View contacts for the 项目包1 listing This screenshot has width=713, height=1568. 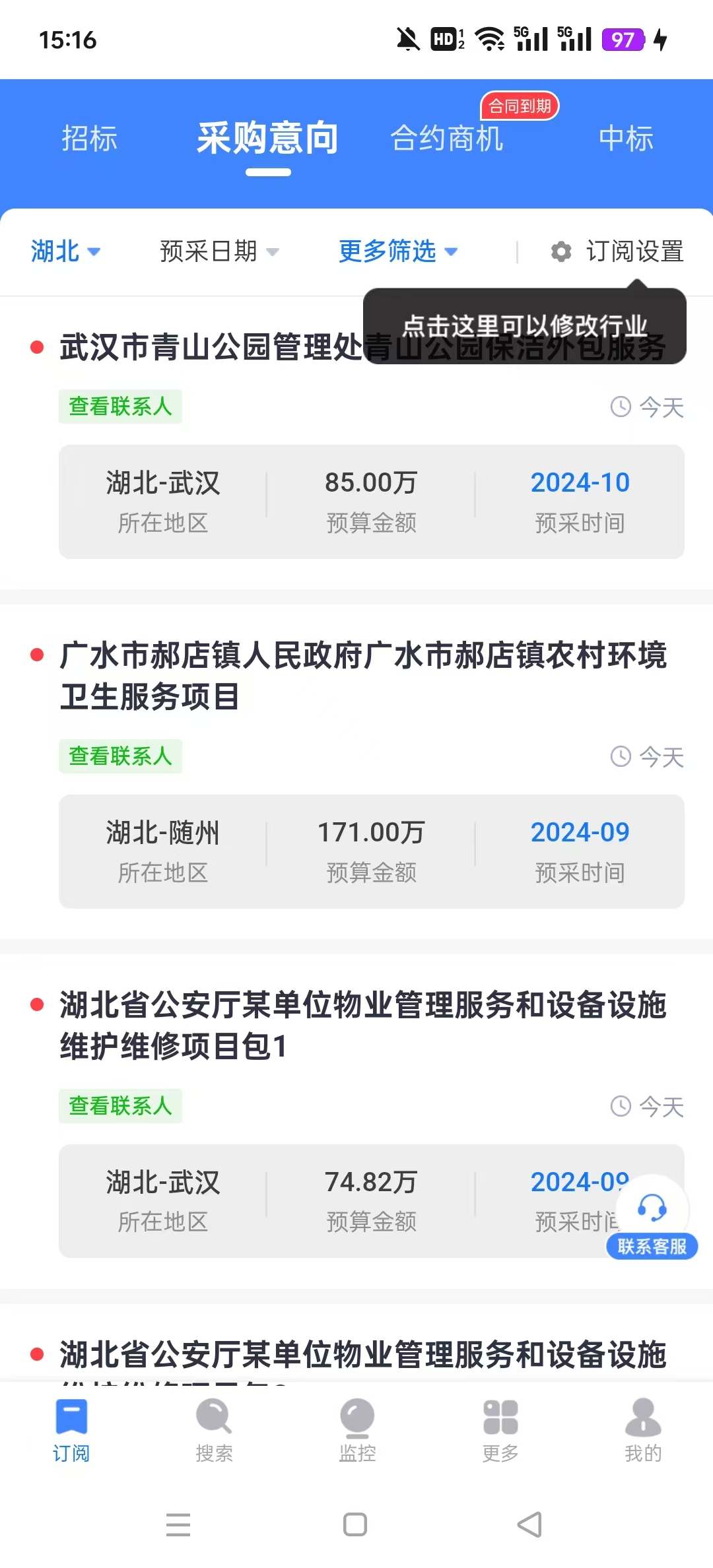pos(120,1106)
